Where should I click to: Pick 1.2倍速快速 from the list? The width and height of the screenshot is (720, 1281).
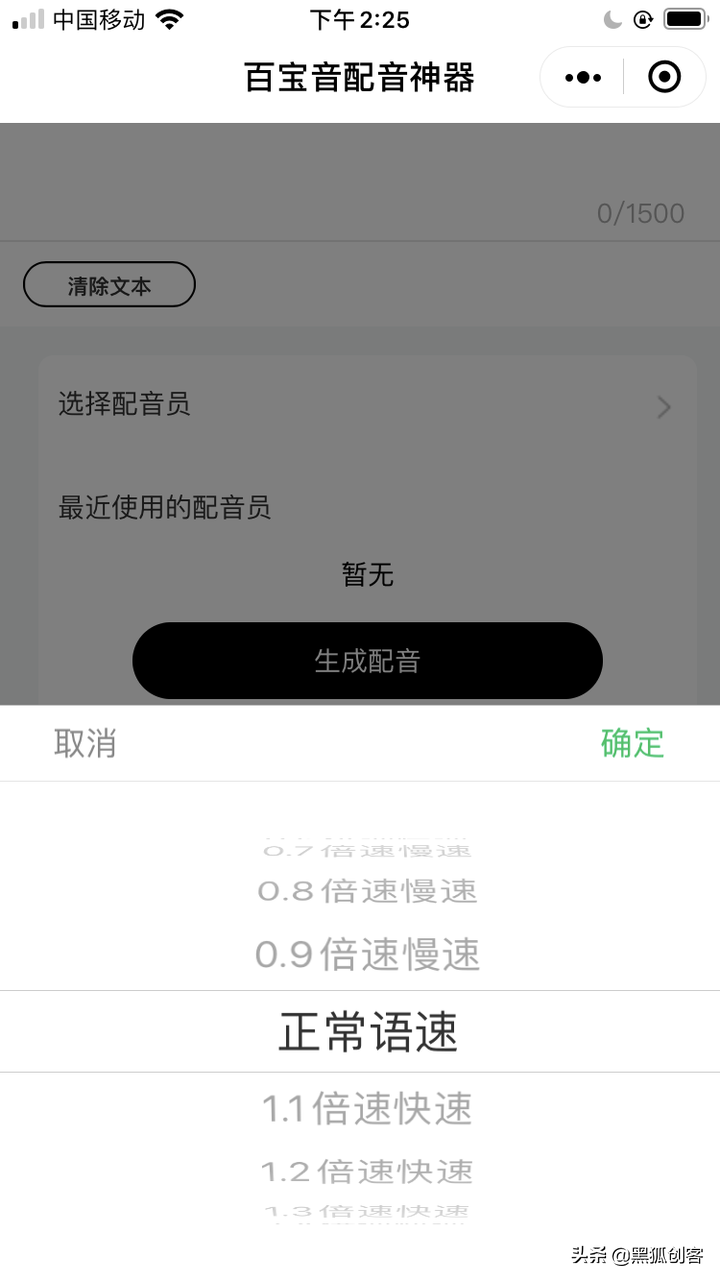click(367, 1170)
